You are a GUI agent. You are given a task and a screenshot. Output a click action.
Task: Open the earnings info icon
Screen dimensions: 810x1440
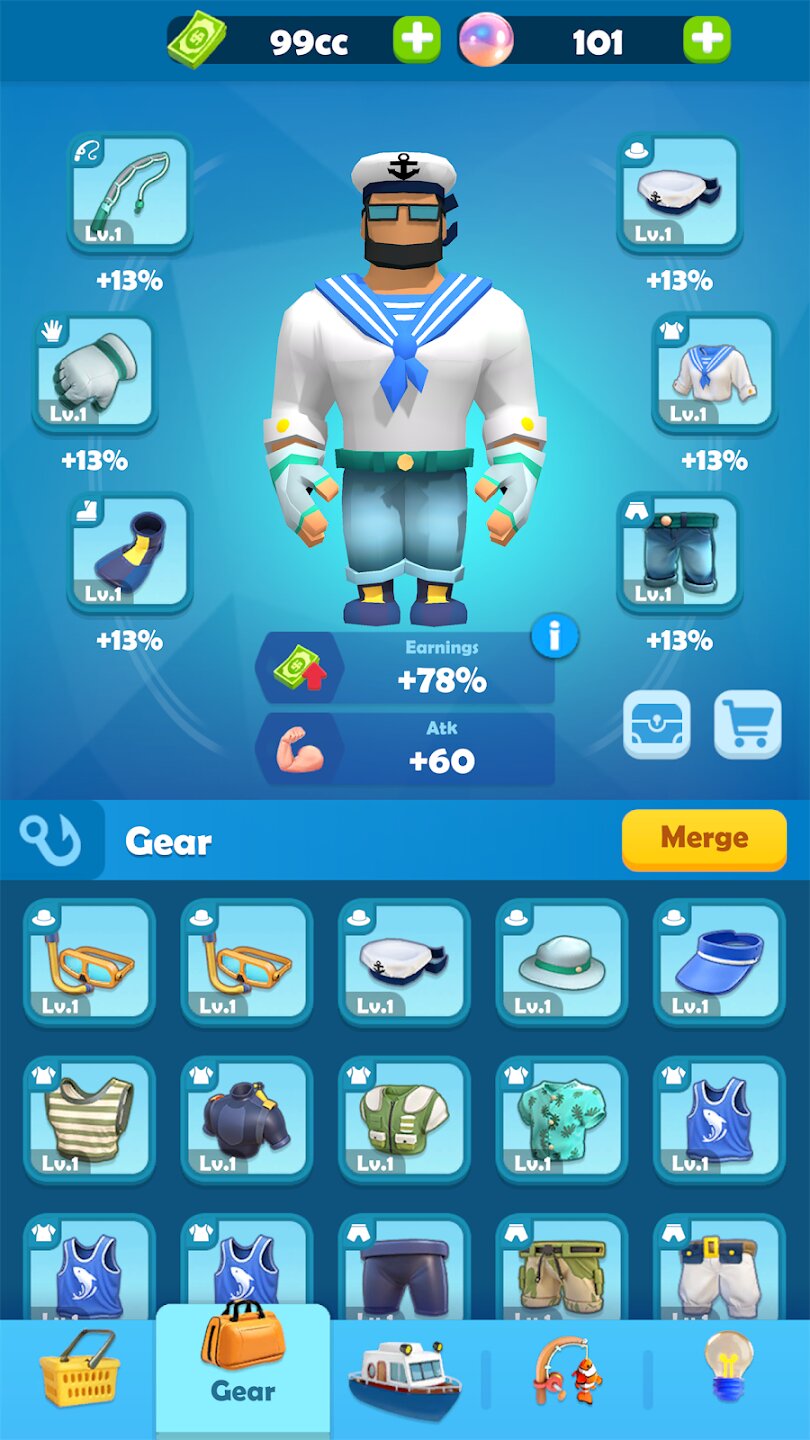pyautogui.click(x=555, y=634)
